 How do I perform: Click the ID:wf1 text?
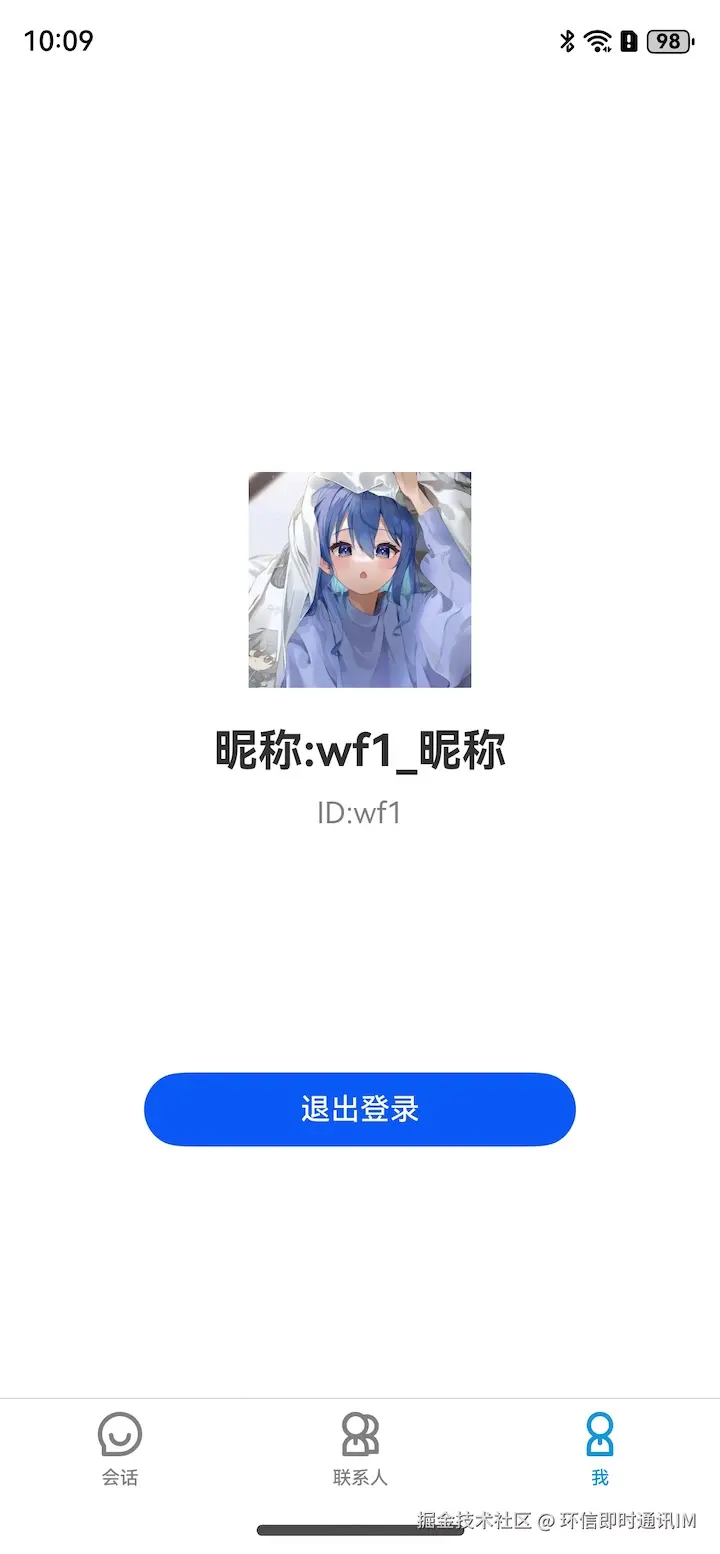[x=358, y=812]
